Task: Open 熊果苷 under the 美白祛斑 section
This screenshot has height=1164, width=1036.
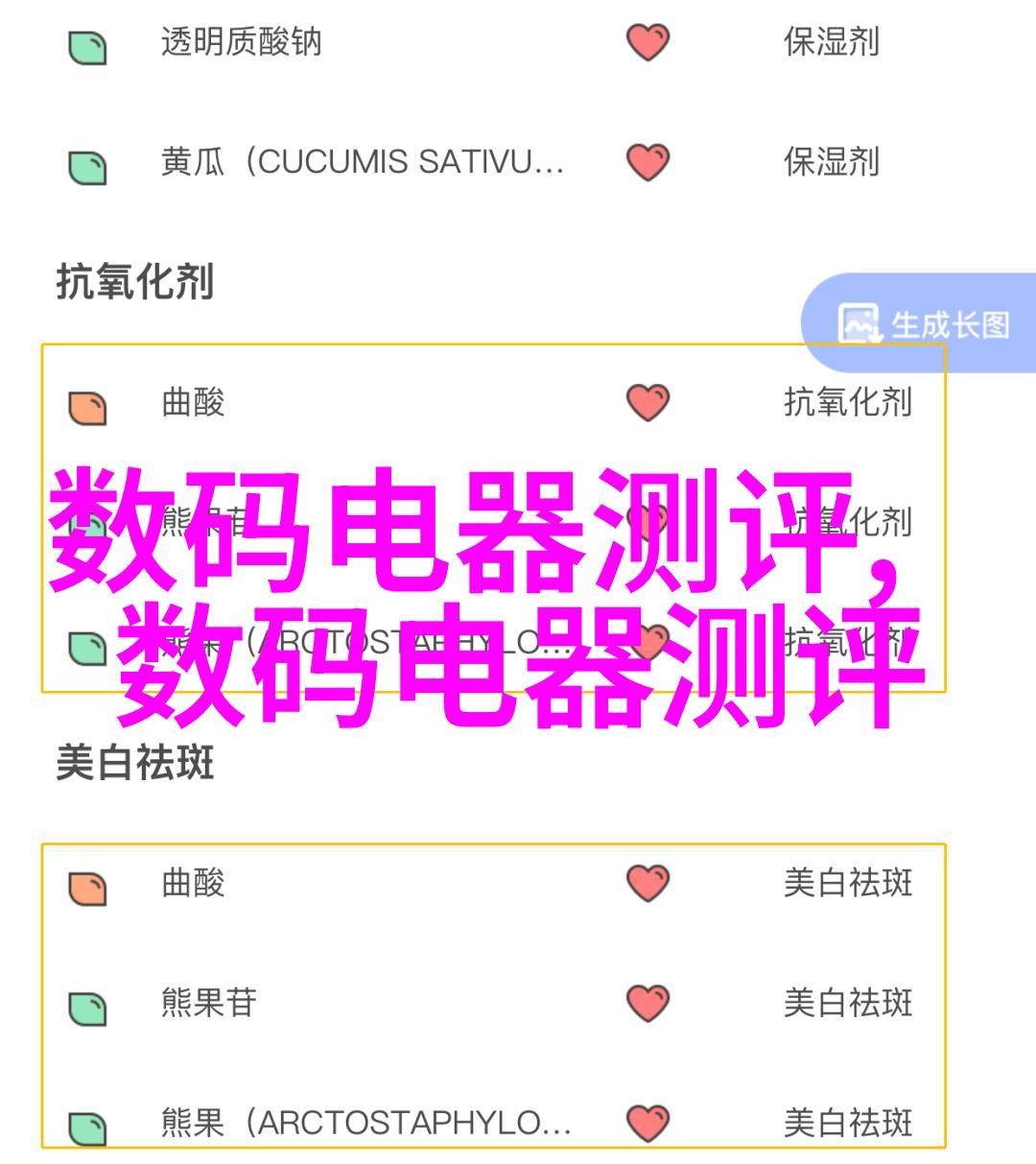Action: coord(209,1003)
